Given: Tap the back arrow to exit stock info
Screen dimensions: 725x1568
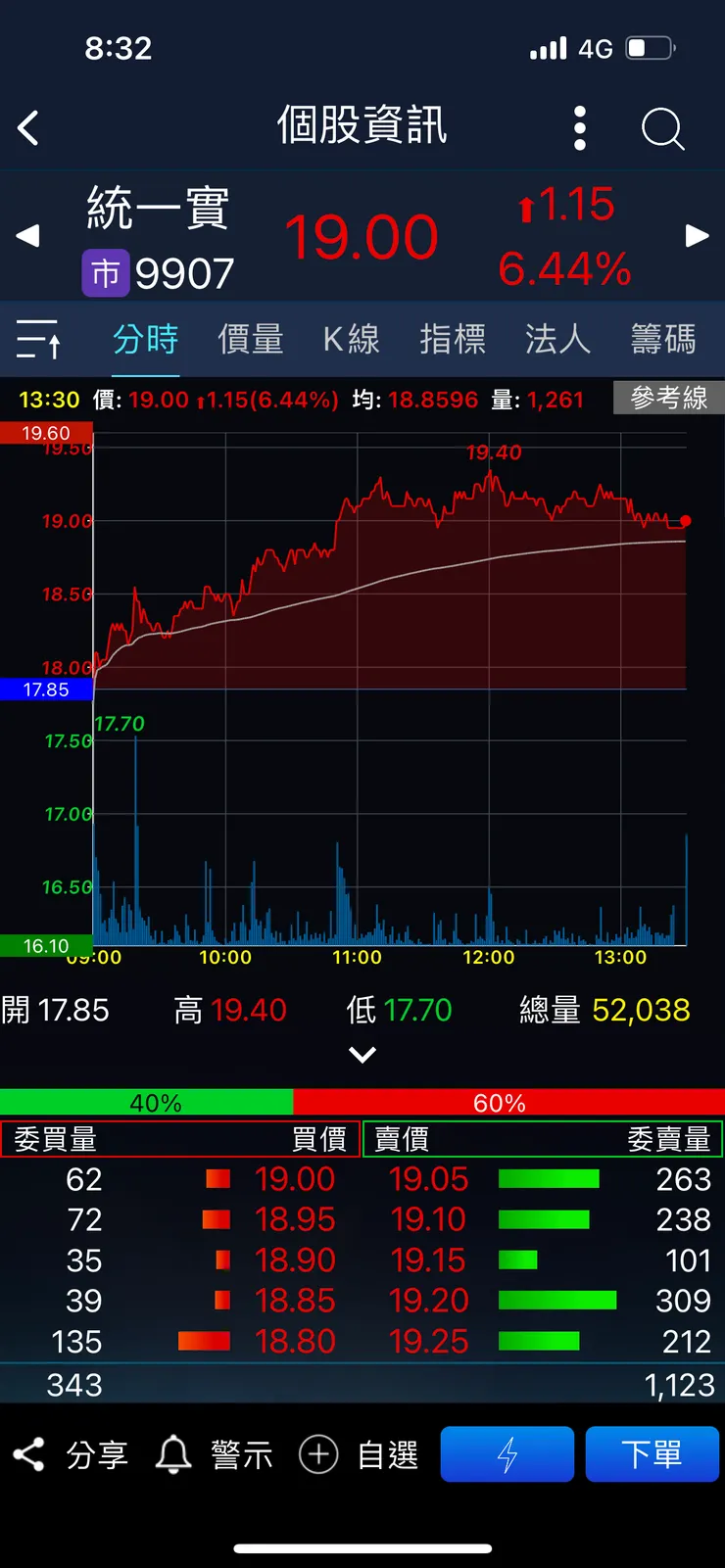Looking at the screenshot, I should point(28,128).
